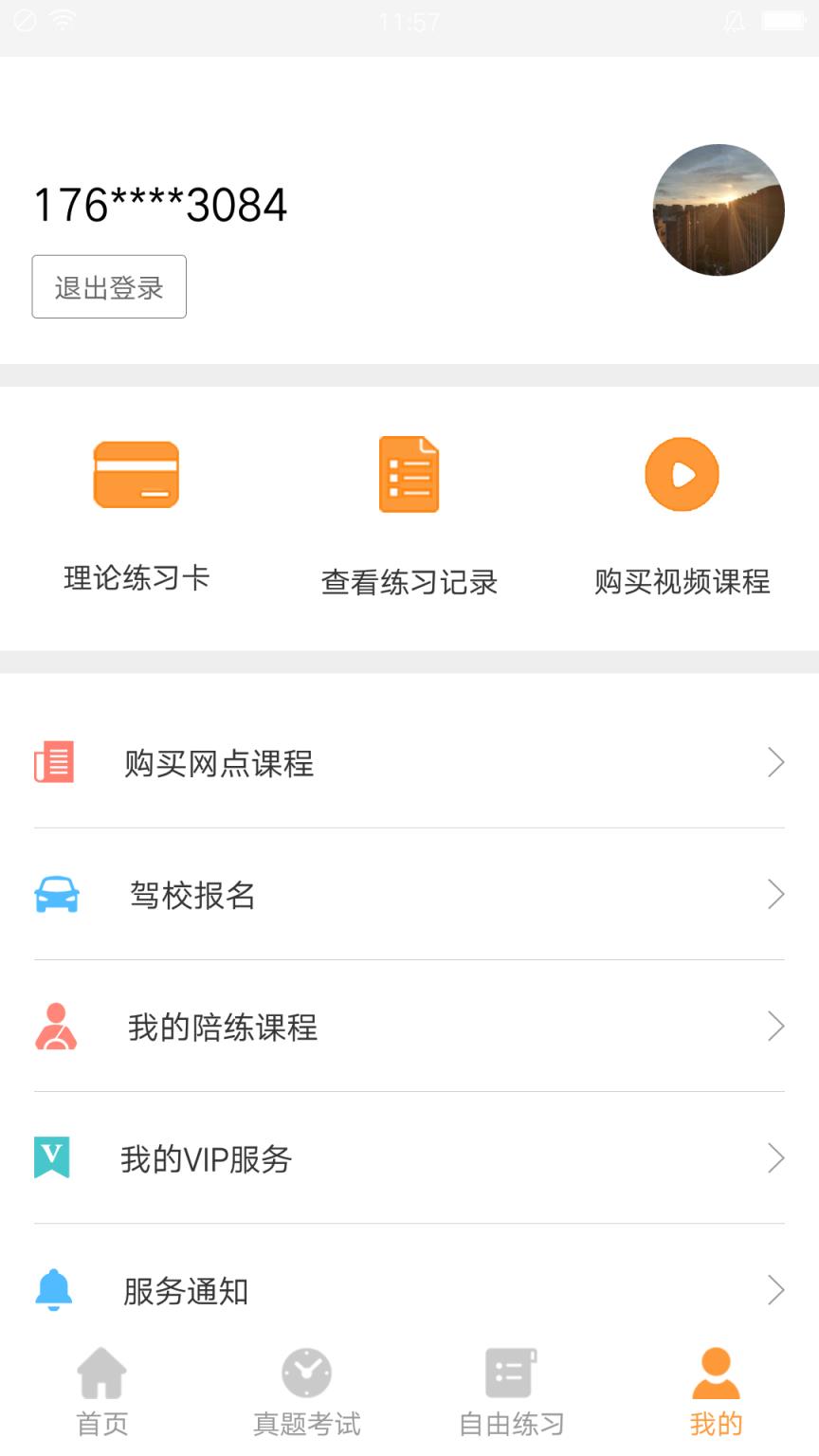Stay on the 我的 tab
Image resolution: width=819 pixels, height=1456 pixels.
point(715,1389)
